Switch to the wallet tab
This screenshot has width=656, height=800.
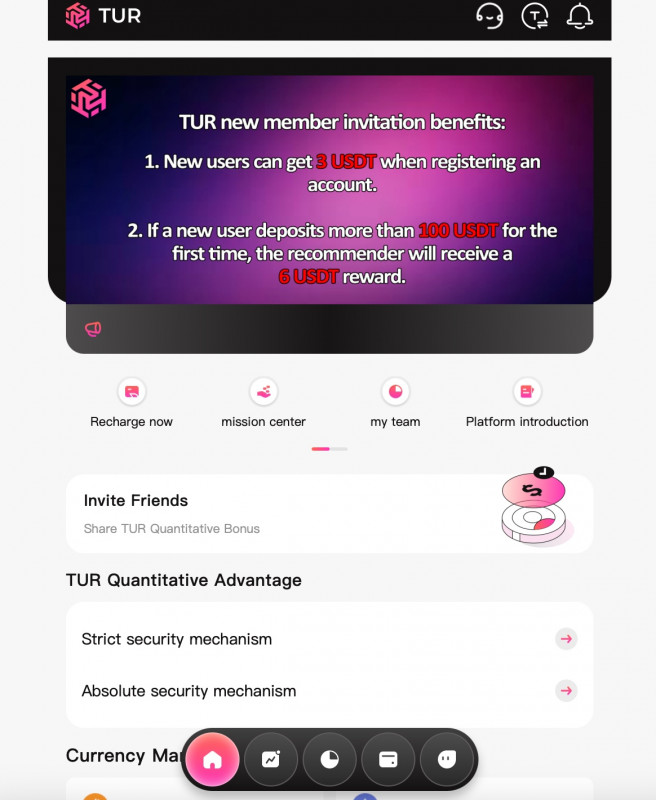click(388, 760)
